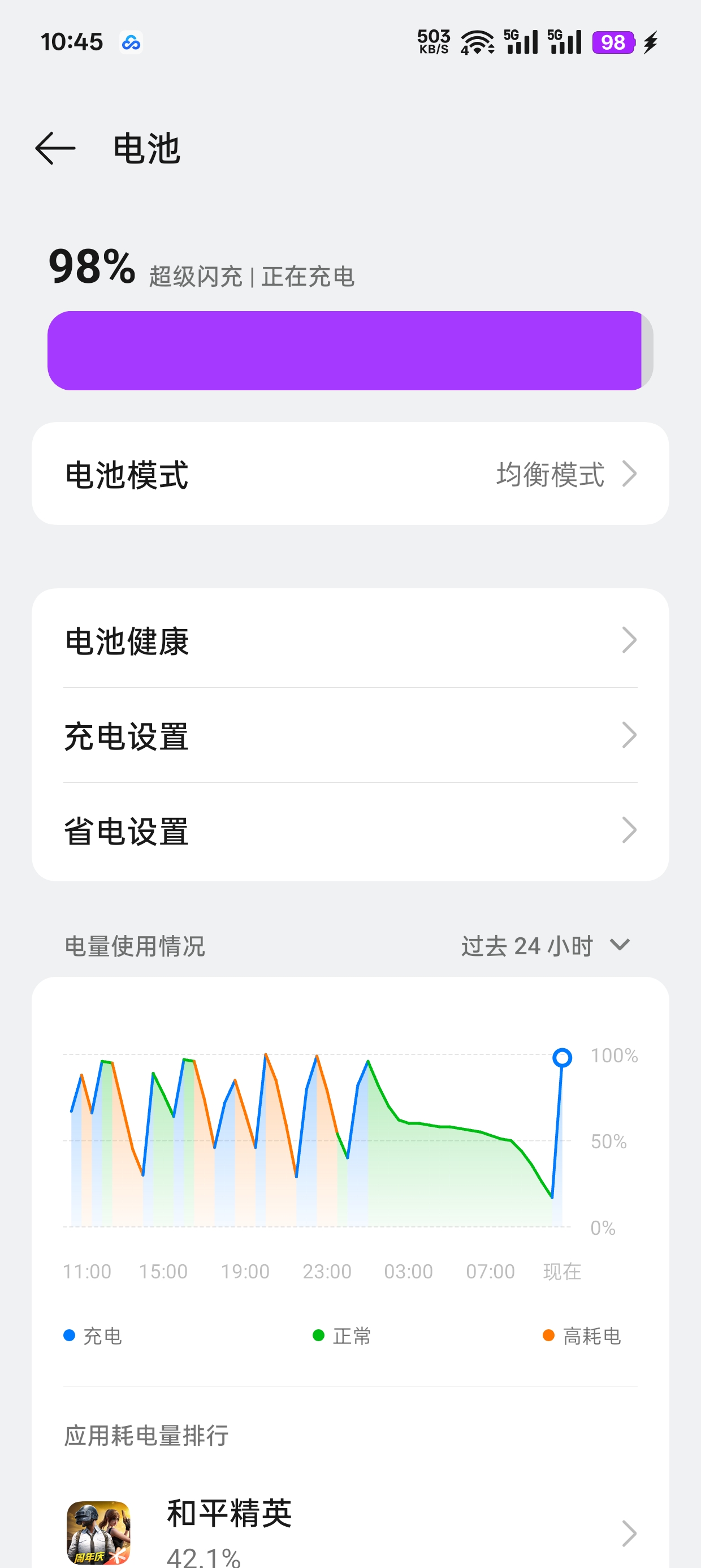This screenshot has width=701, height=1568.
Task: Expand the 过去 24 小时 time range dropdown
Action: coord(544,945)
